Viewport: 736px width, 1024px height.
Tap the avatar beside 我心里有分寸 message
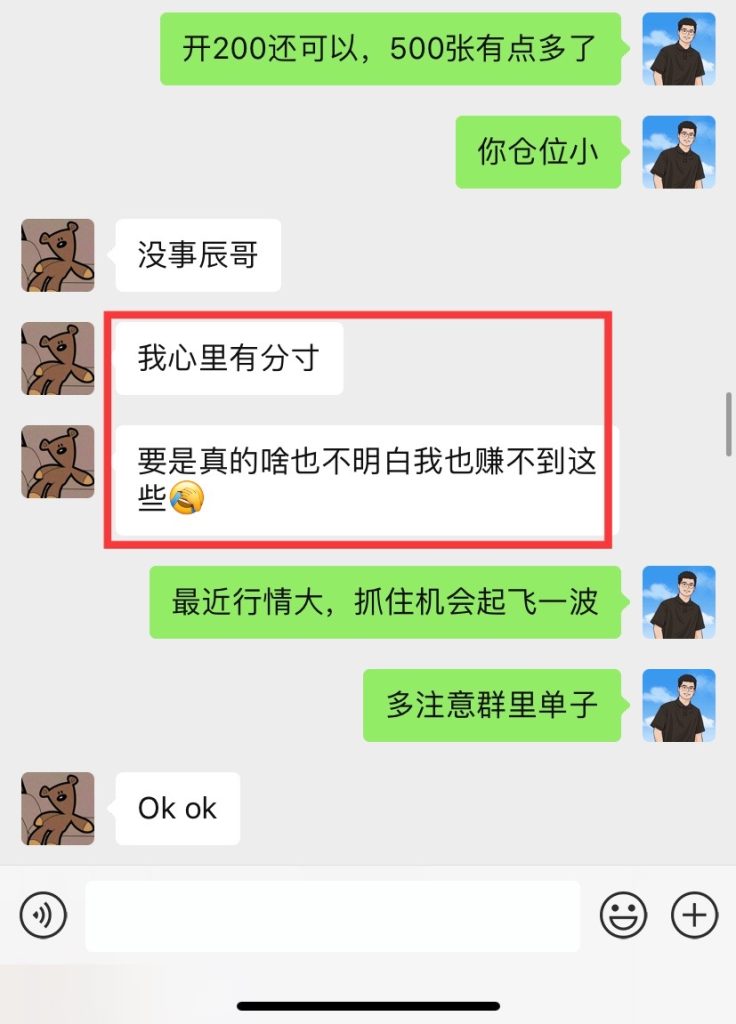[x=57, y=358]
